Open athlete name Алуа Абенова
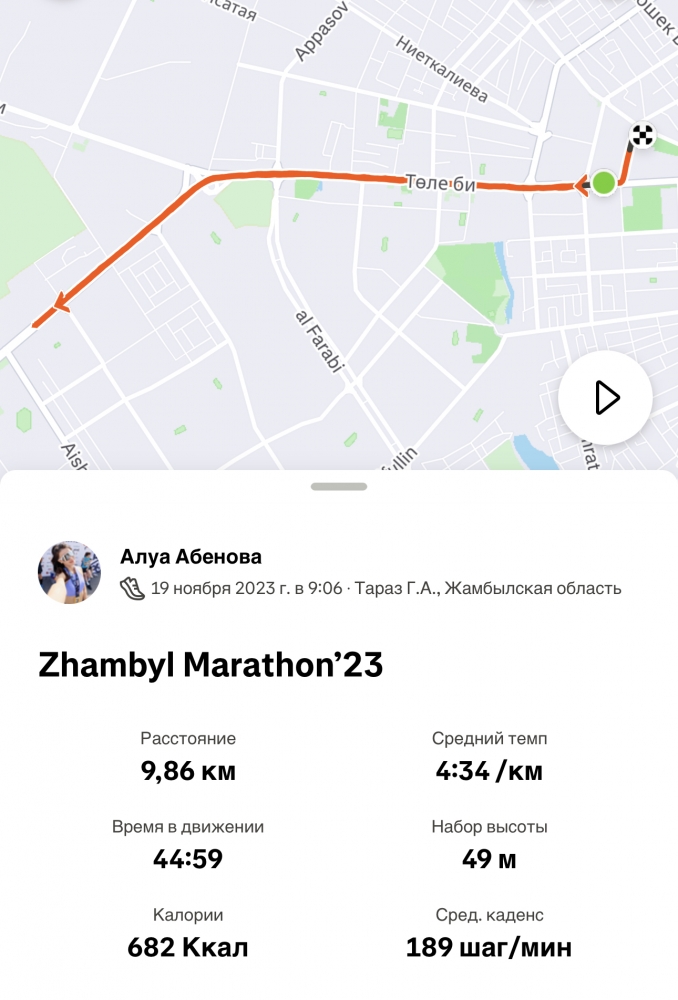The width and height of the screenshot is (678, 1000). point(191,557)
